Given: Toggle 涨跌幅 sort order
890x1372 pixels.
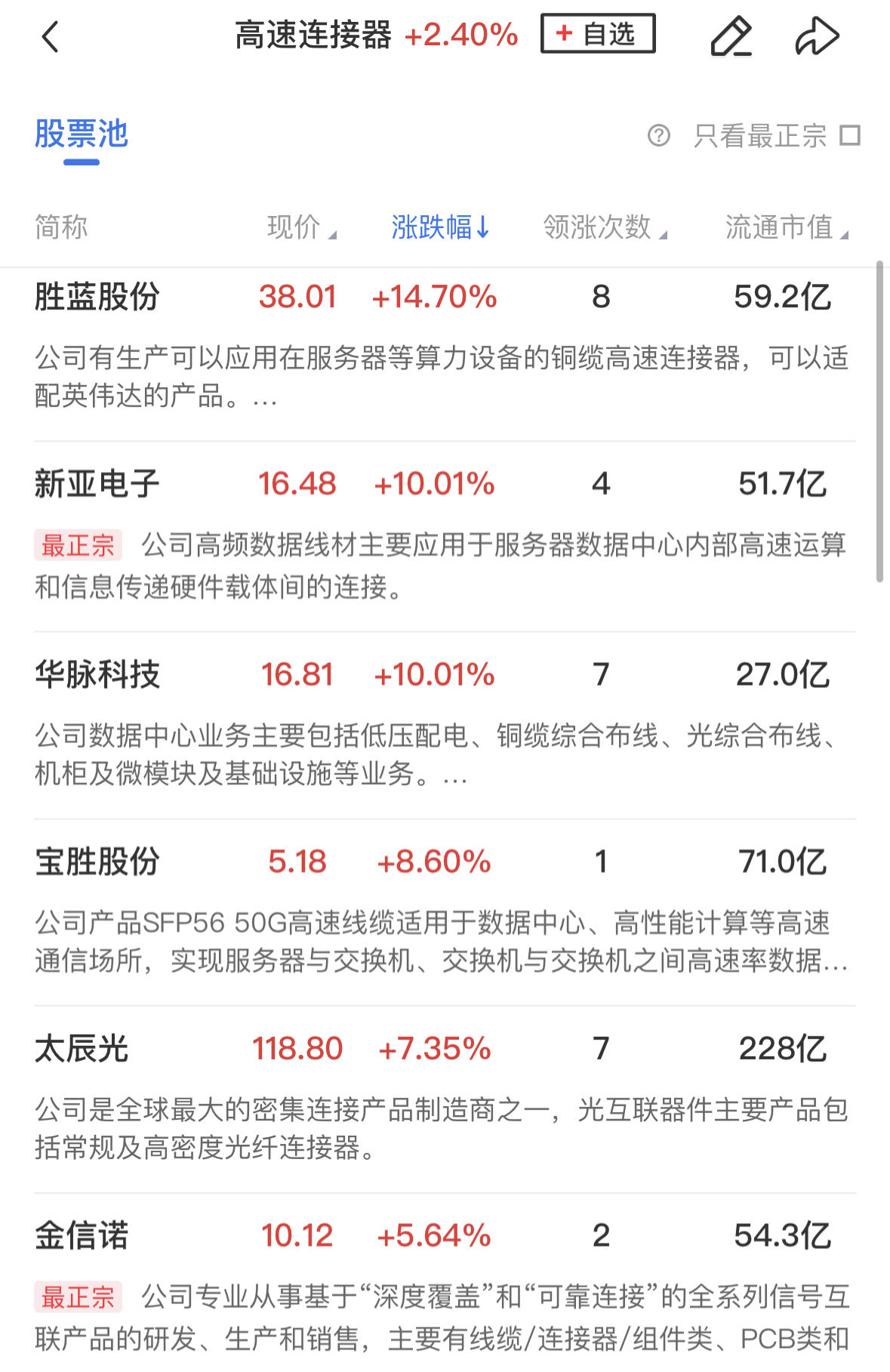Looking at the screenshot, I should (440, 227).
